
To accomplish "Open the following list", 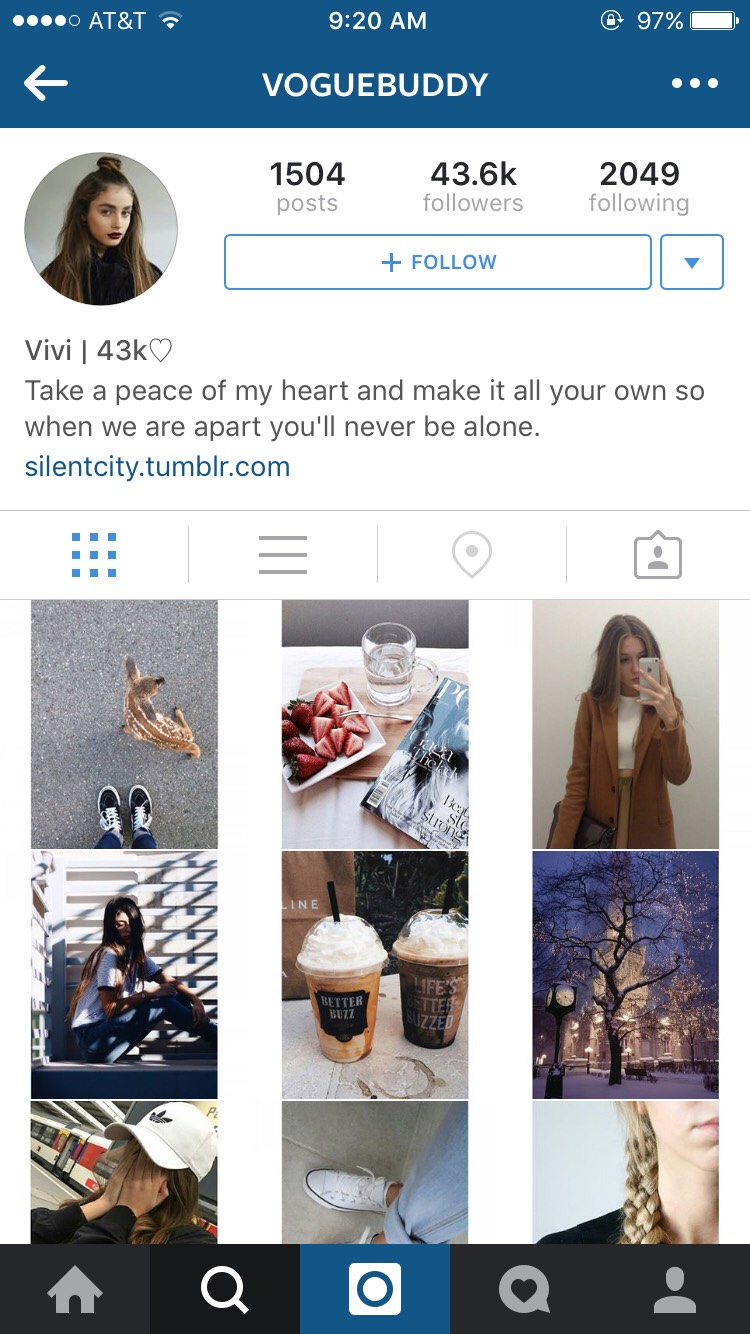I will click(x=639, y=187).
